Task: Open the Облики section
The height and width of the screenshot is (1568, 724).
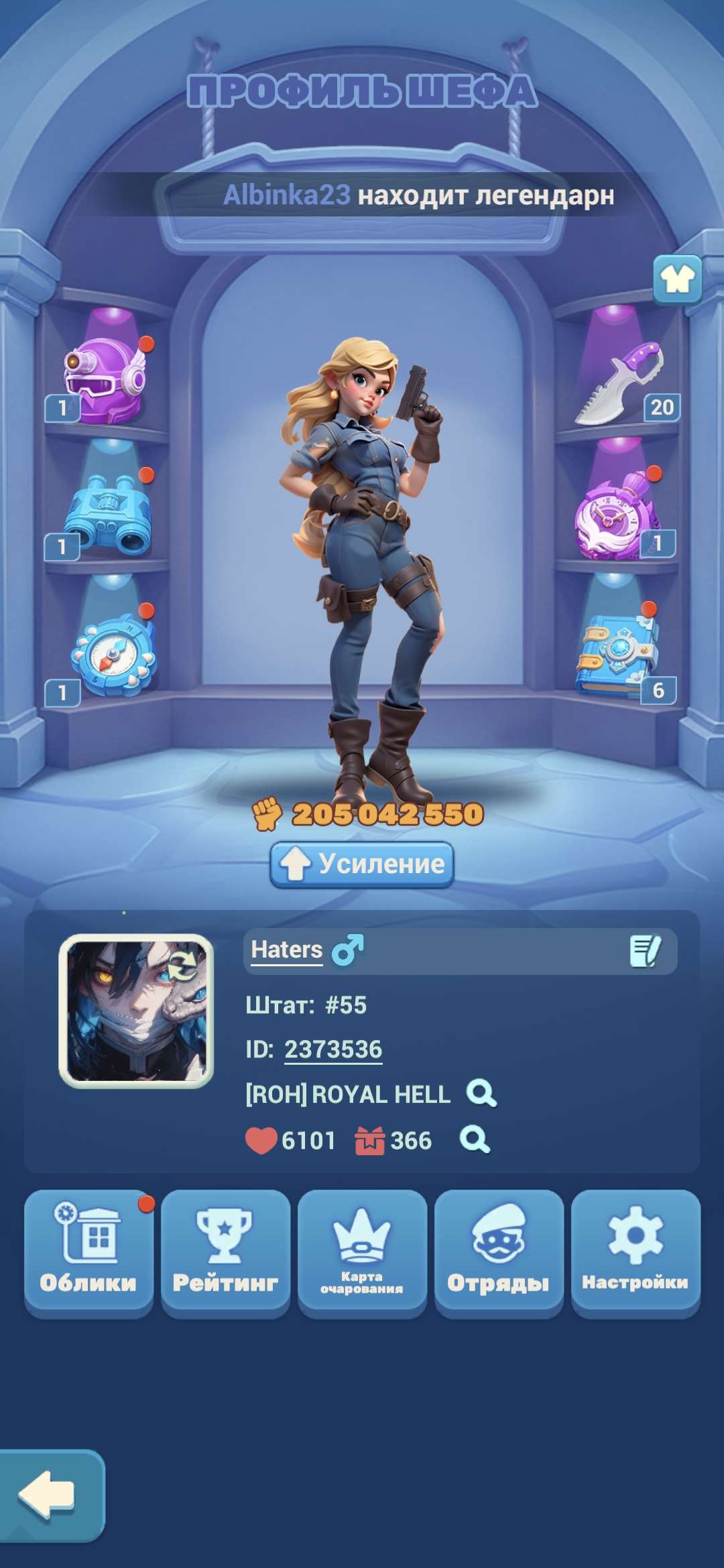Action: pyautogui.click(x=88, y=1252)
